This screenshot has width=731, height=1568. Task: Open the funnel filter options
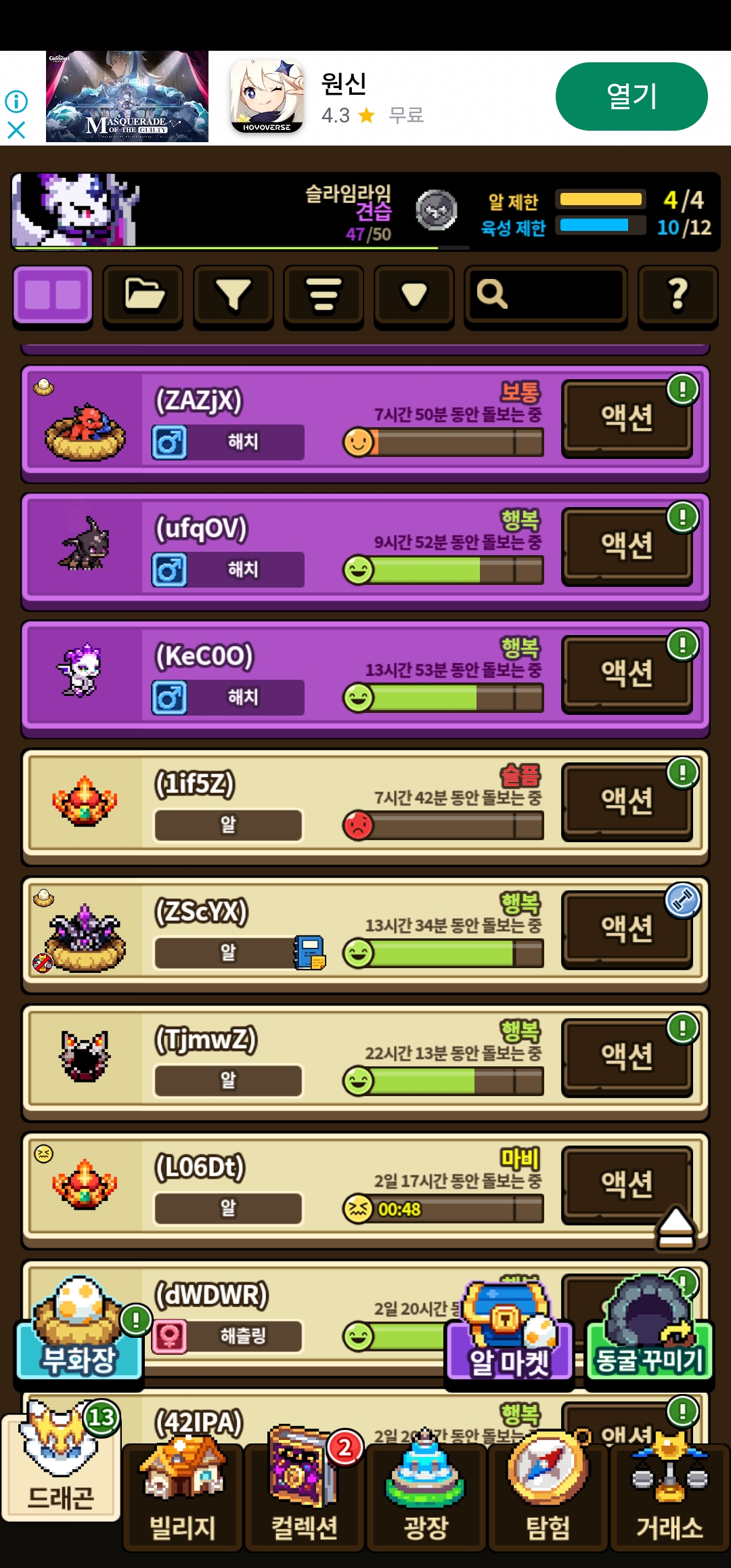(x=233, y=295)
